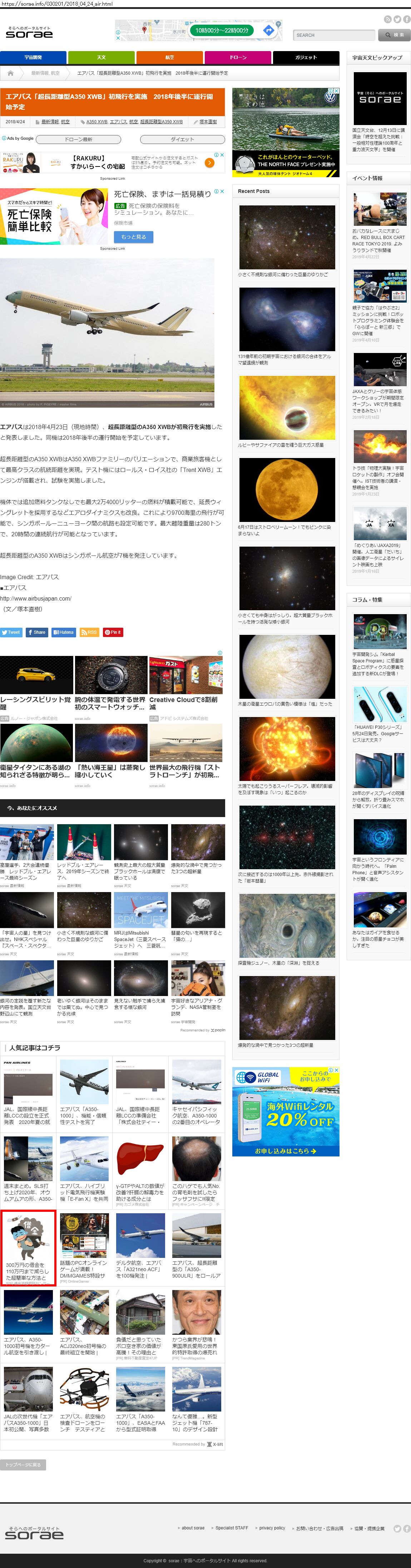Switch to the 天文 tab
The width and height of the screenshot is (411, 1568).
pos(102,57)
